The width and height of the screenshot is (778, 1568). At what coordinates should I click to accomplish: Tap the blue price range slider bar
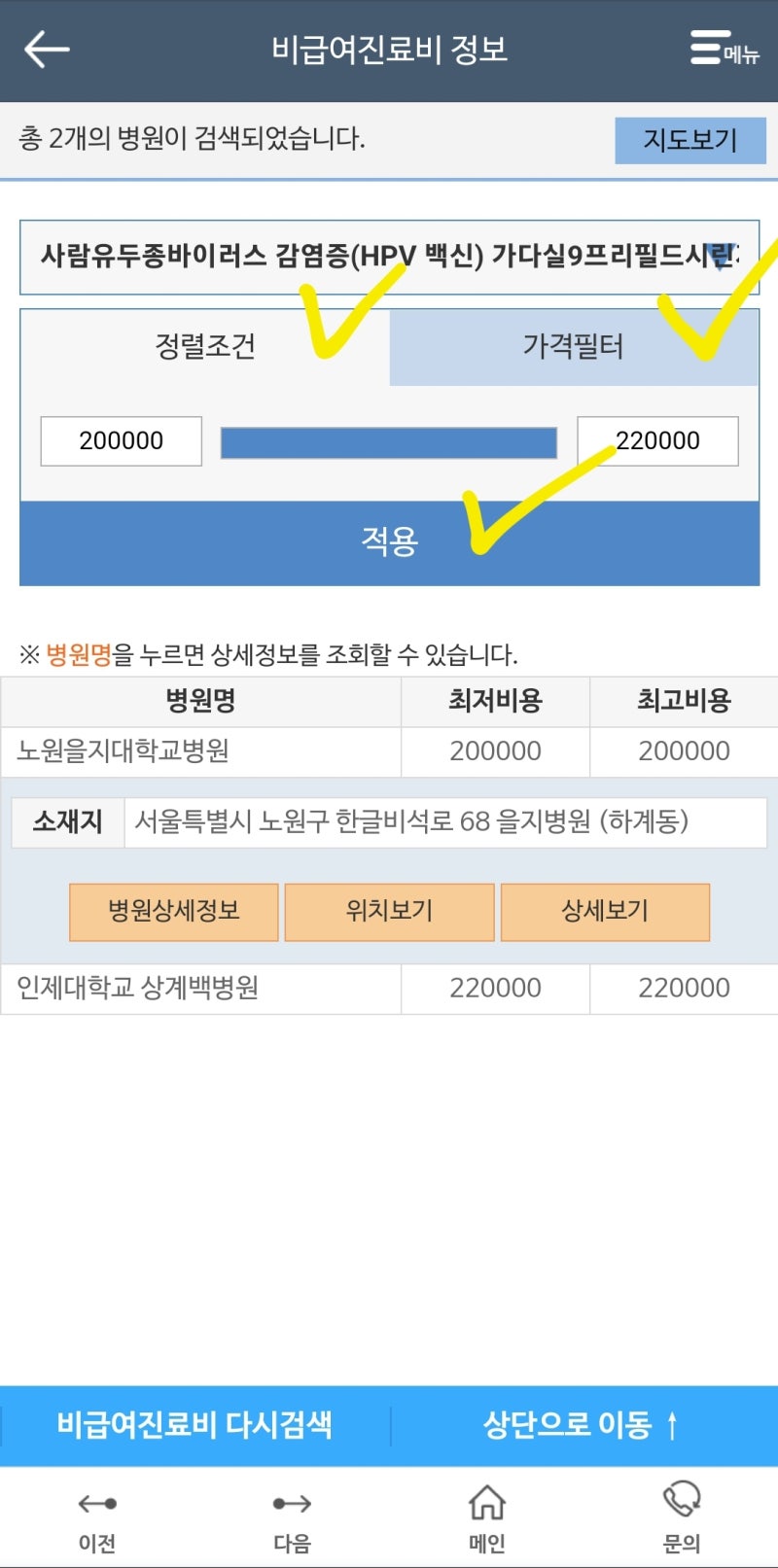coord(389,442)
